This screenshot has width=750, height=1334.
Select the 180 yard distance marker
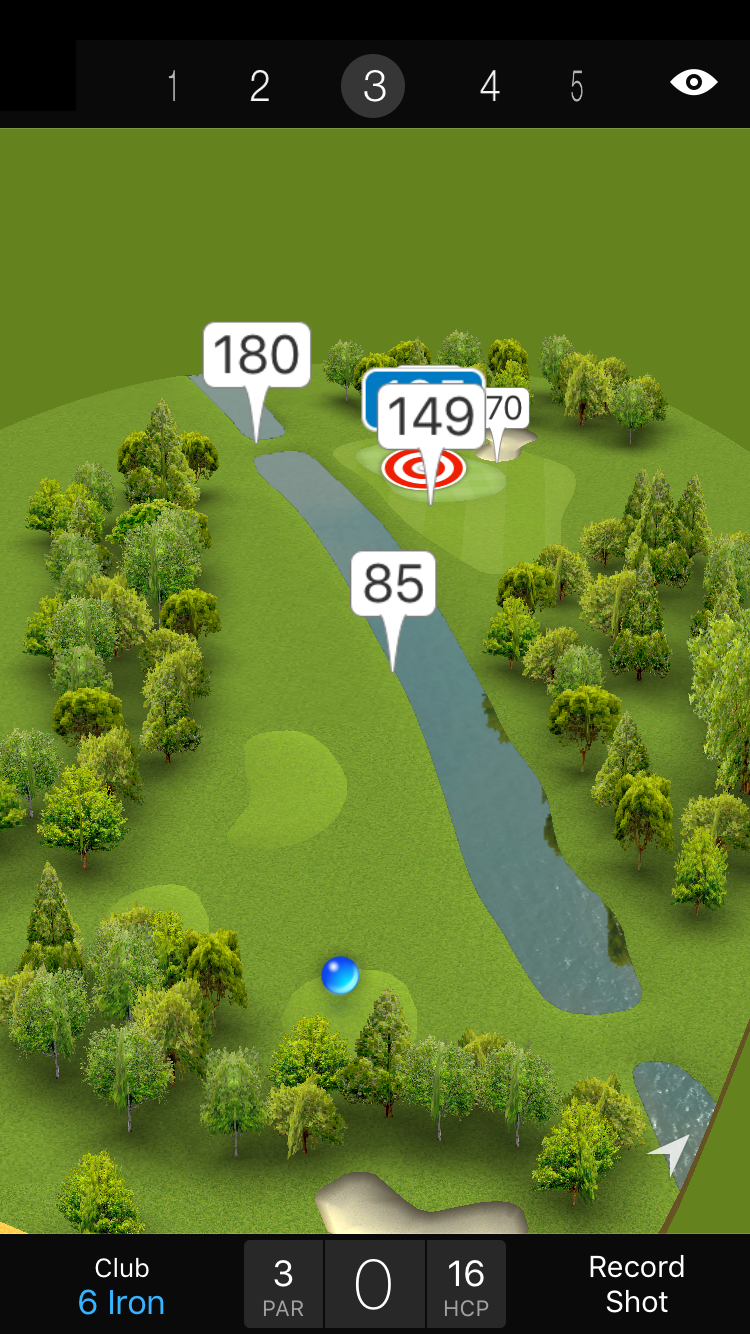[x=257, y=356]
